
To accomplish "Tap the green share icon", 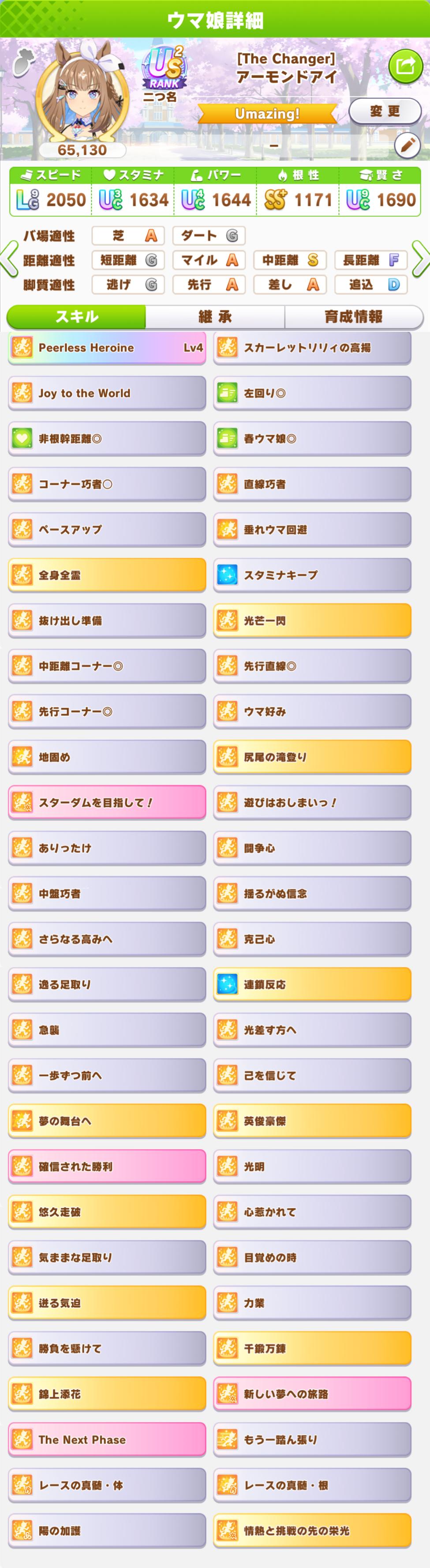I will tap(405, 66).
